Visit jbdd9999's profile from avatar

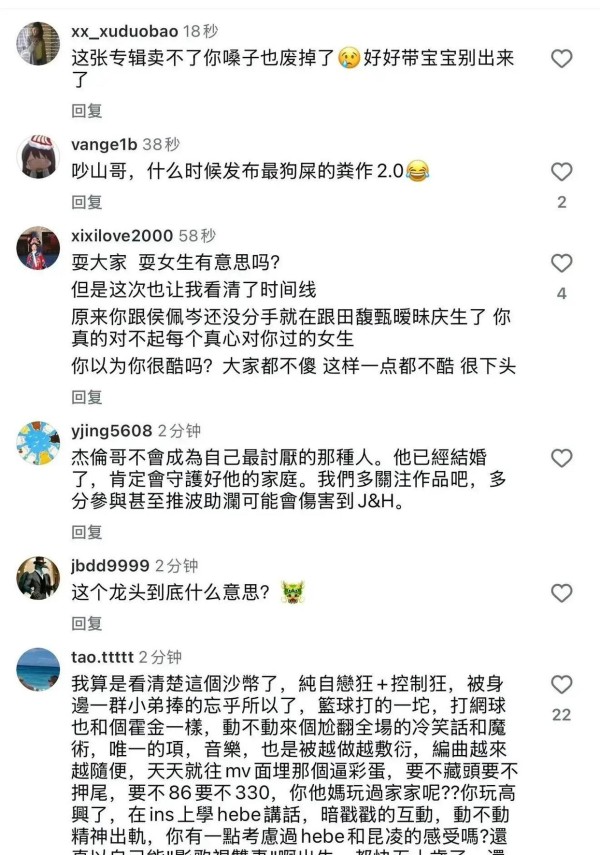coord(38,577)
